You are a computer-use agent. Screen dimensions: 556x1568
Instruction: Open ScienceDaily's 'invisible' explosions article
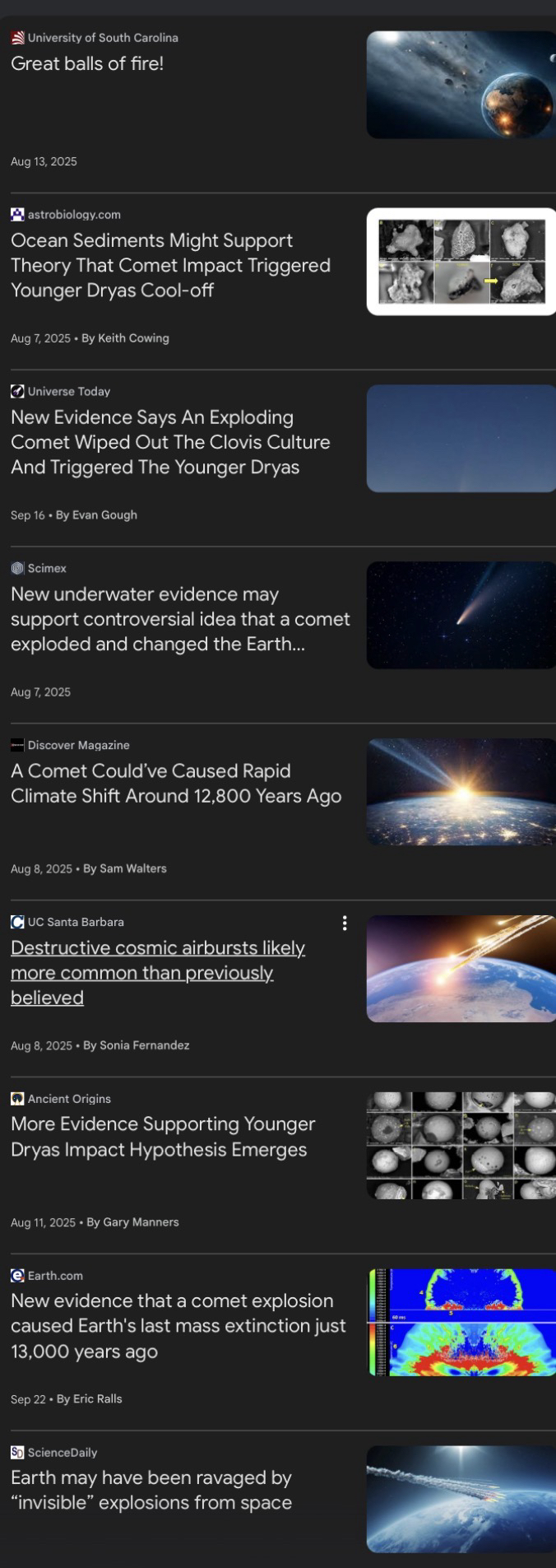tap(151, 1490)
